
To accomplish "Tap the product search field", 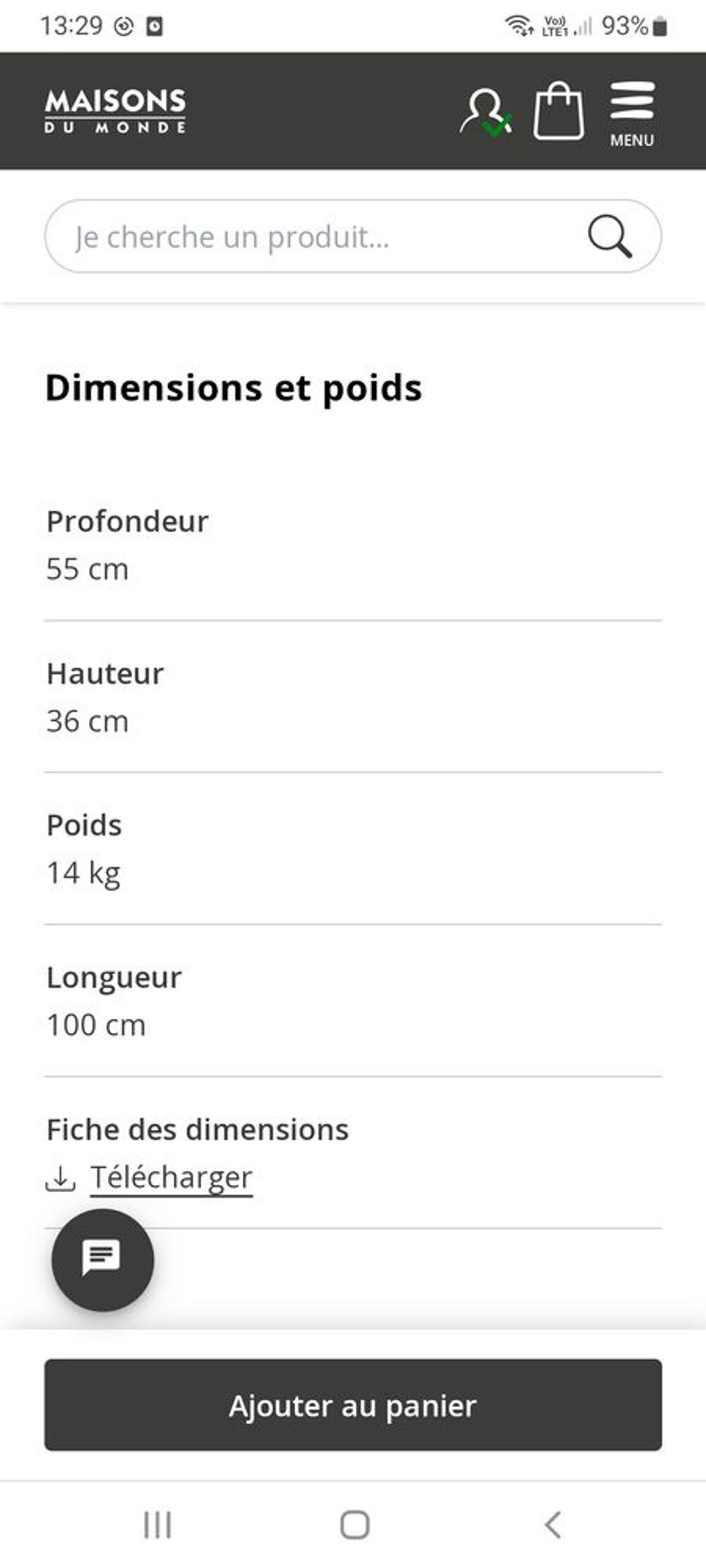I will pos(353,236).
